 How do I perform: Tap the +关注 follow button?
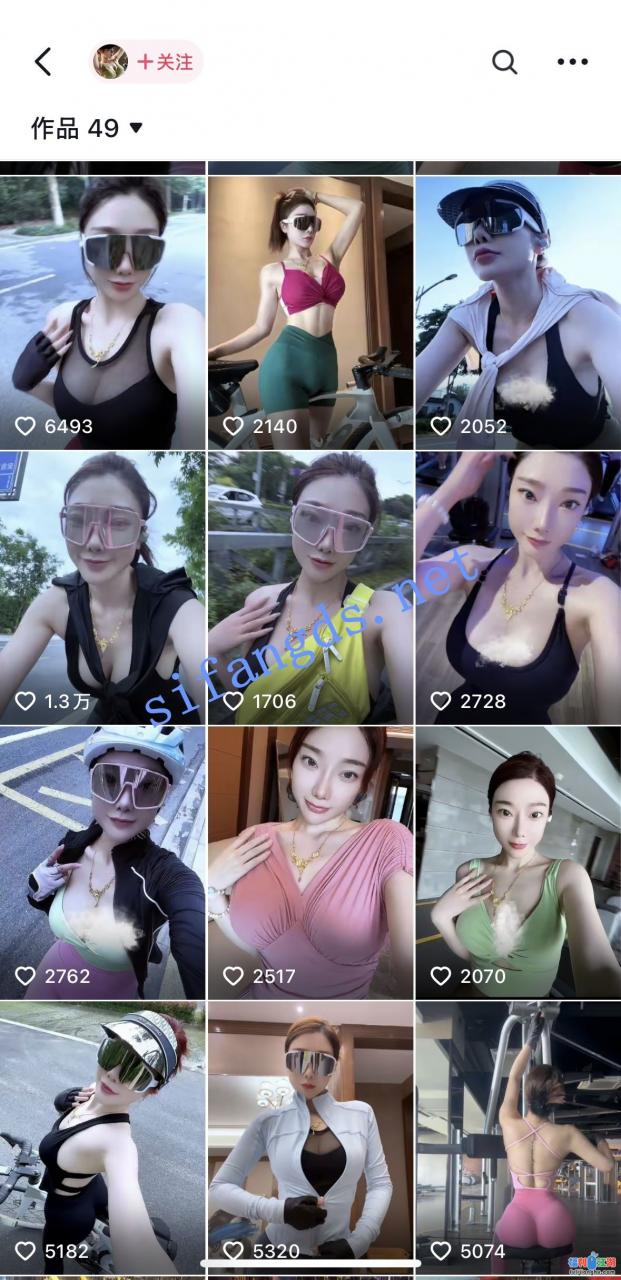click(165, 62)
